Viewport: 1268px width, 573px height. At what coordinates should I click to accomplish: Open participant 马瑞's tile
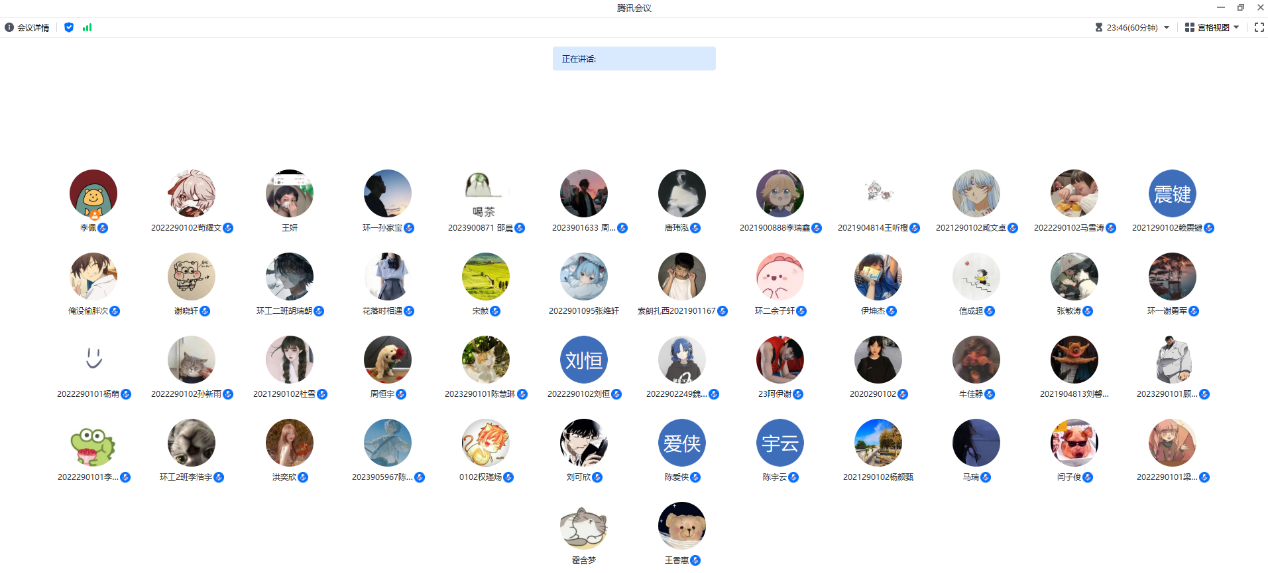pyautogui.click(x=976, y=443)
